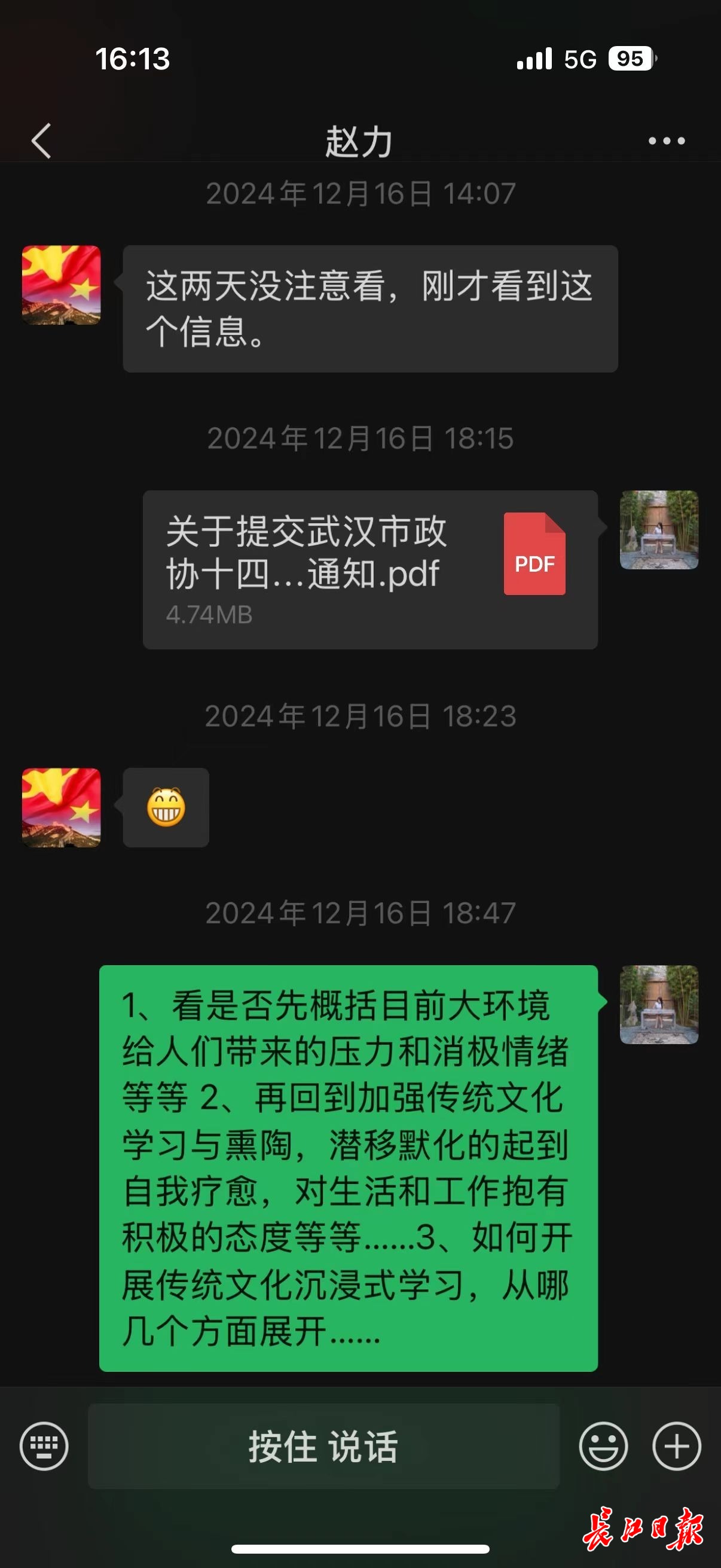Switch to keyboard text input
The width and height of the screenshot is (721, 1568).
coord(44,1446)
